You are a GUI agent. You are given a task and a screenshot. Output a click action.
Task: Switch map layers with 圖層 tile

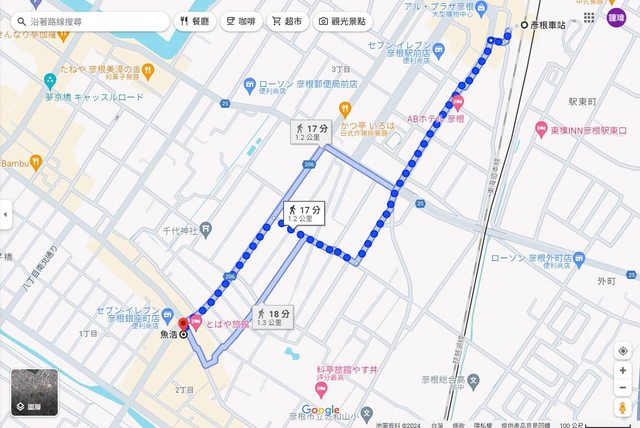[34, 393]
